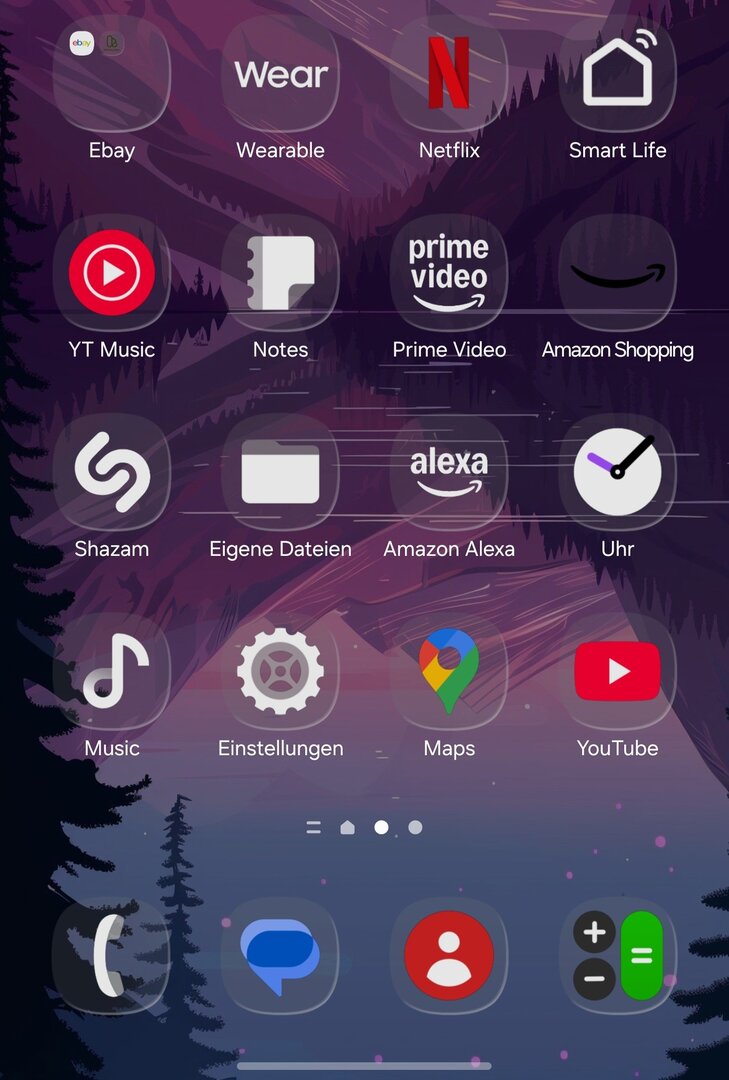Open Eigene Dateien file manager

(280, 472)
